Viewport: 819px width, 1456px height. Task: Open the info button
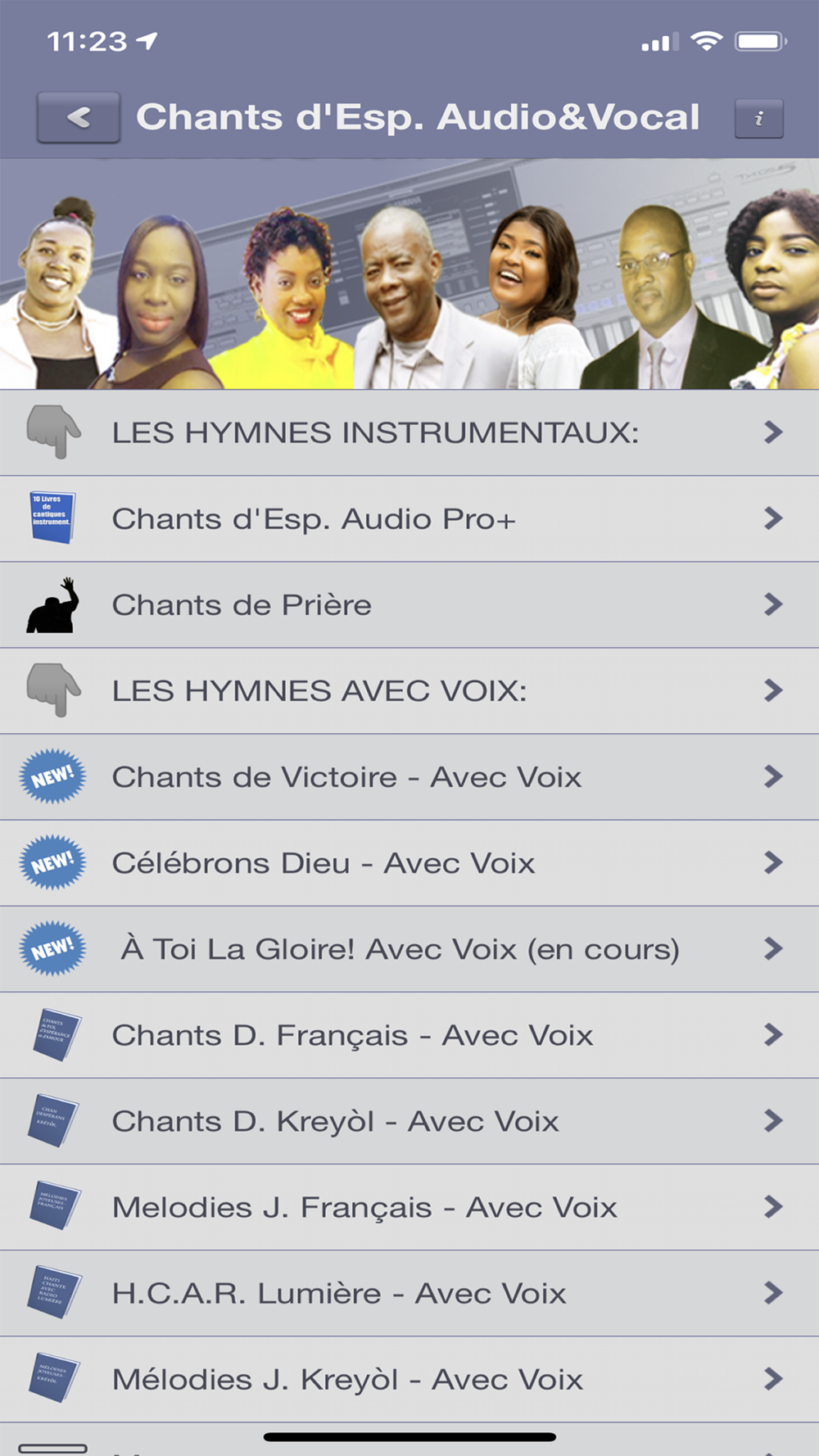click(x=759, y=119)
